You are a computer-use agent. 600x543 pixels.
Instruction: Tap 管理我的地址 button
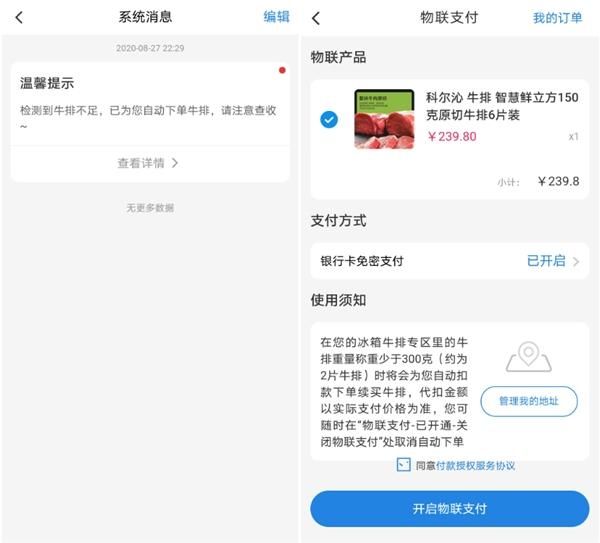528,401
